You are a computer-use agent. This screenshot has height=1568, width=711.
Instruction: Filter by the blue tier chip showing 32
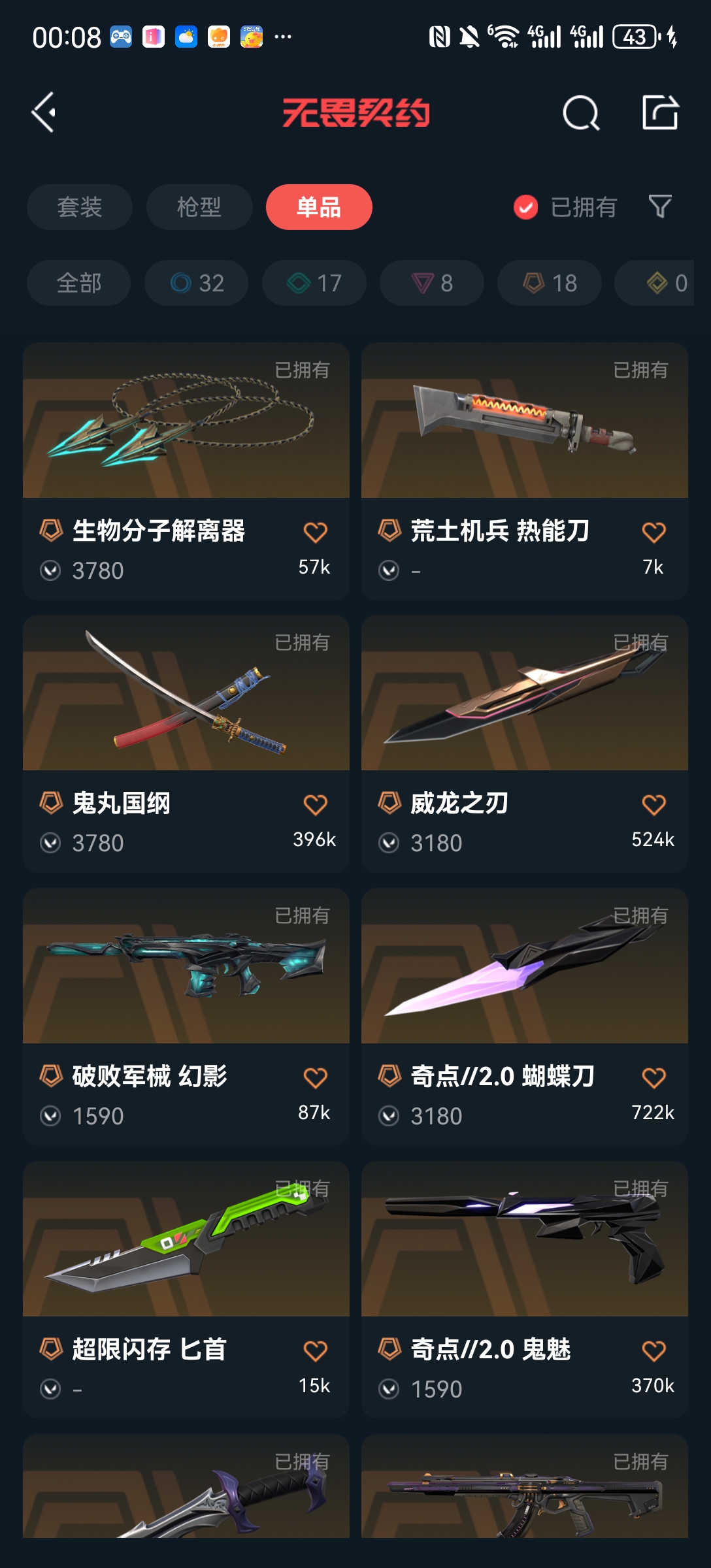tap(196, 283)
